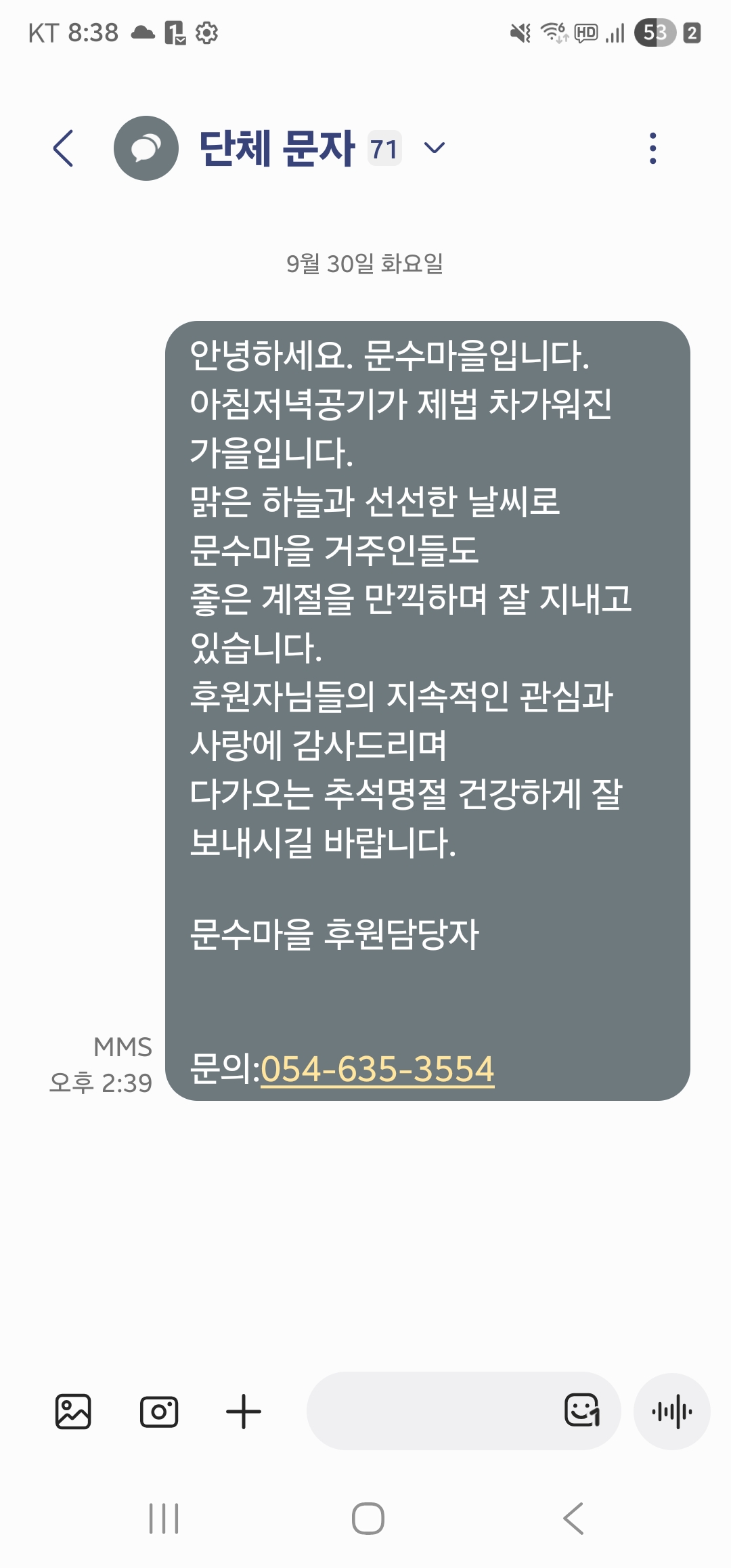The image size is (731, 1568).
Task: Expand the 단체 문자 recipients dropdown
Action: [434, 148]
